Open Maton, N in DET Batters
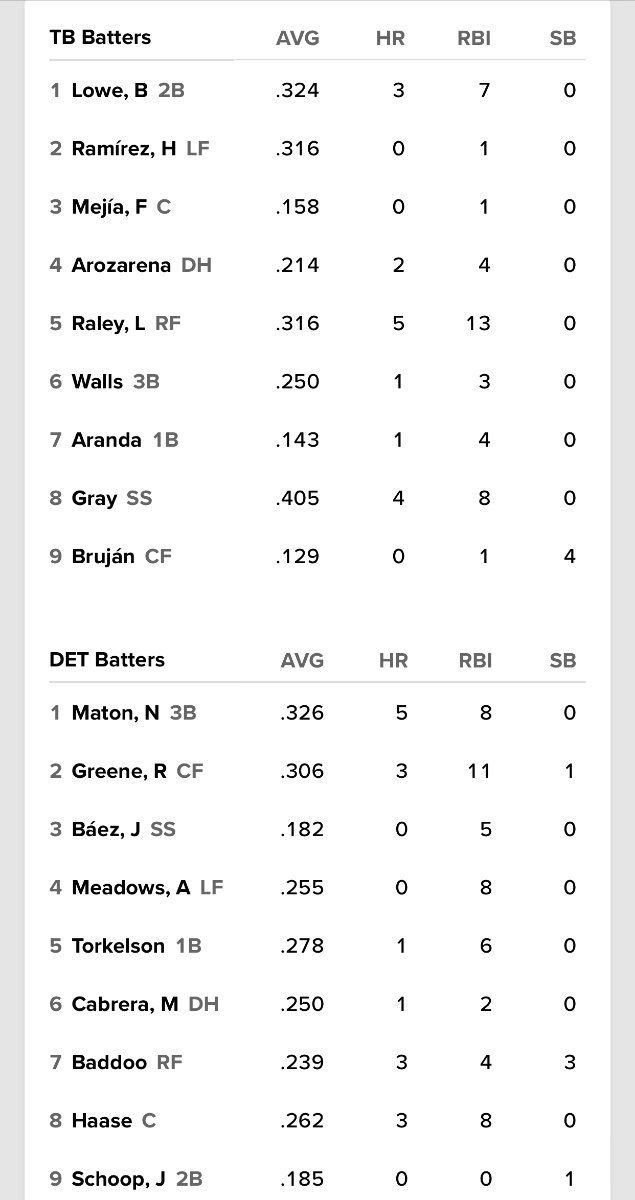635x1200 pixels. [317, 713]
